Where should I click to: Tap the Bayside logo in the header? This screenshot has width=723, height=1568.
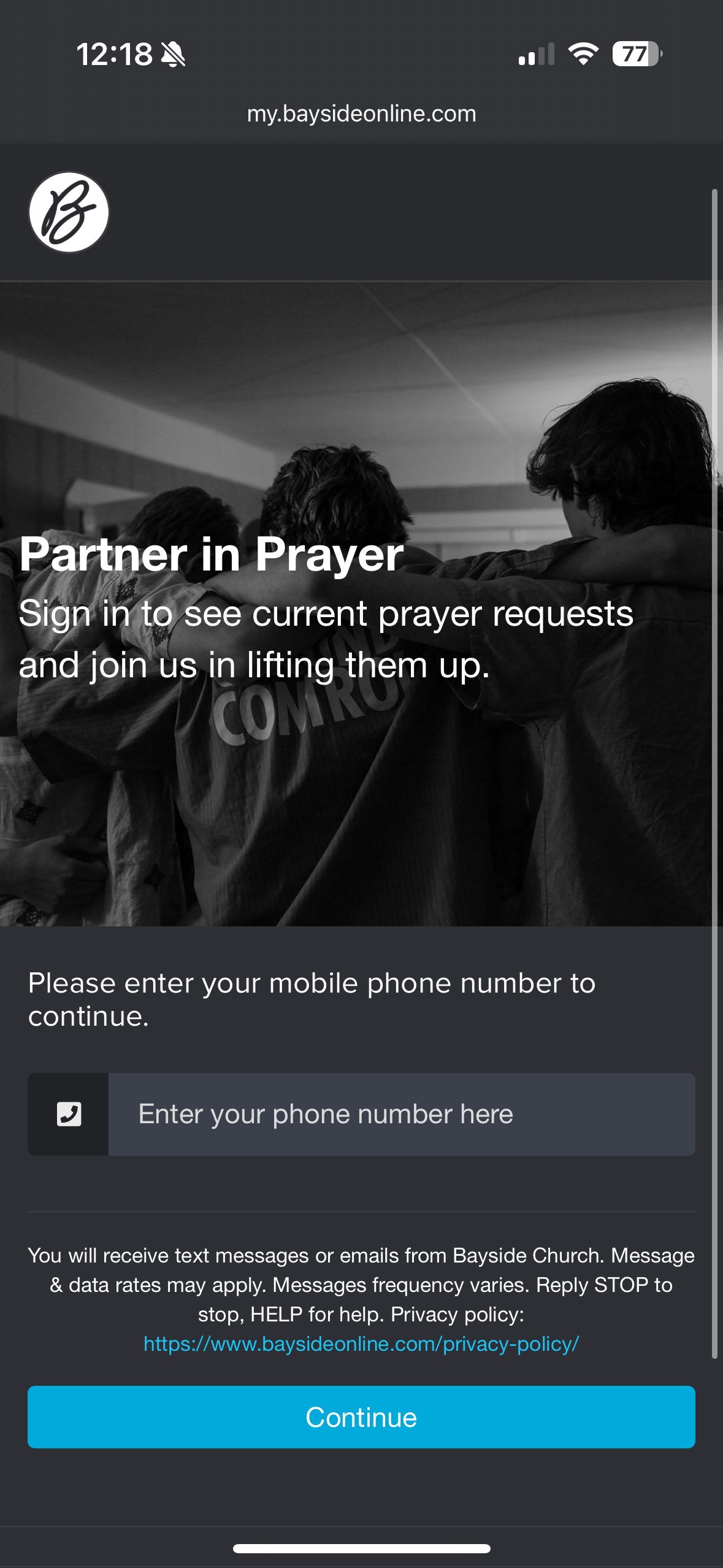pyautogui.click(x=69, y=212)
